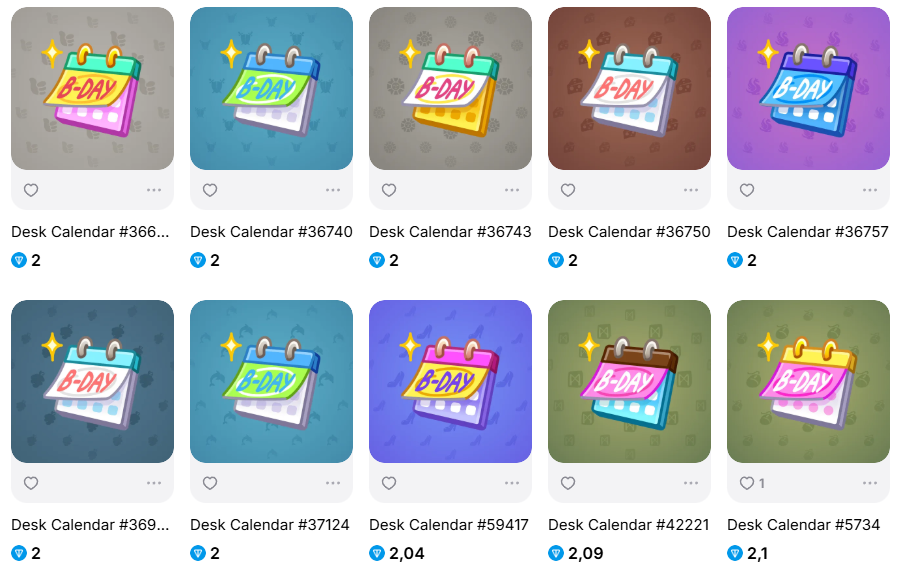This screenshot has height=579, width=905.
Task: Open Desk Calendar #37124 card
Action: (x=271, y=382)
